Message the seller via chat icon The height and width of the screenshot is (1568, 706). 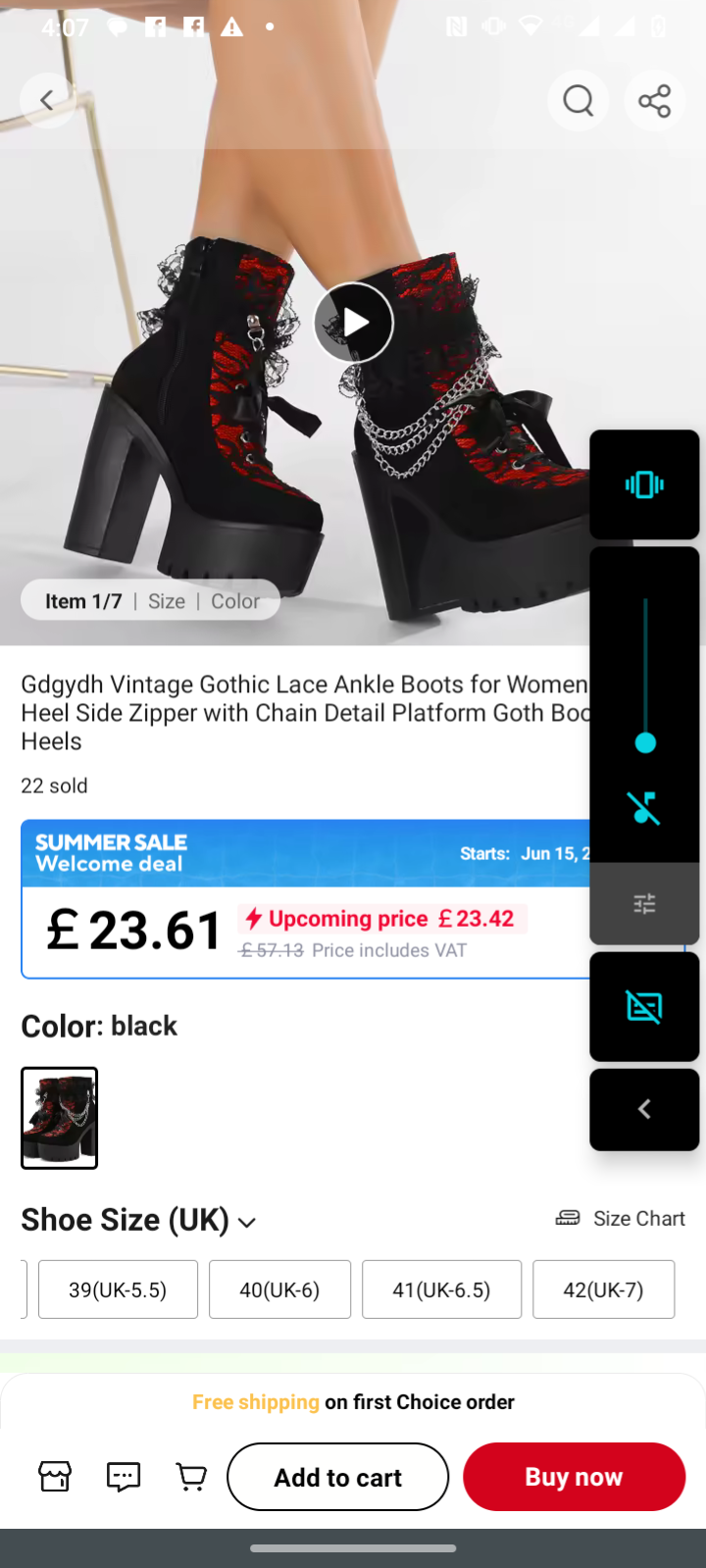tap(124, 1476)
